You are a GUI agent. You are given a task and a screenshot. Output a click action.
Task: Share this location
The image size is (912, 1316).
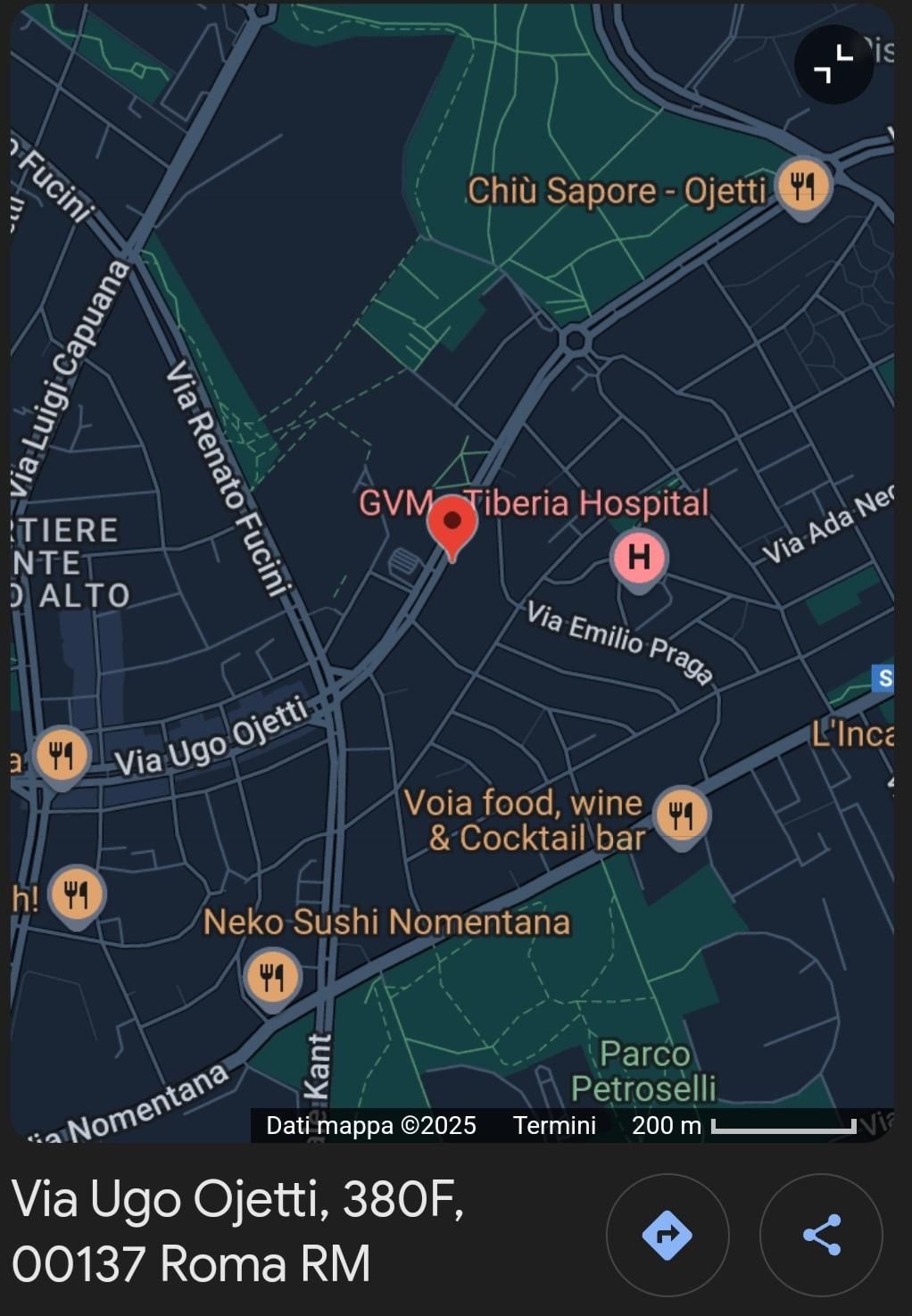821,1235
